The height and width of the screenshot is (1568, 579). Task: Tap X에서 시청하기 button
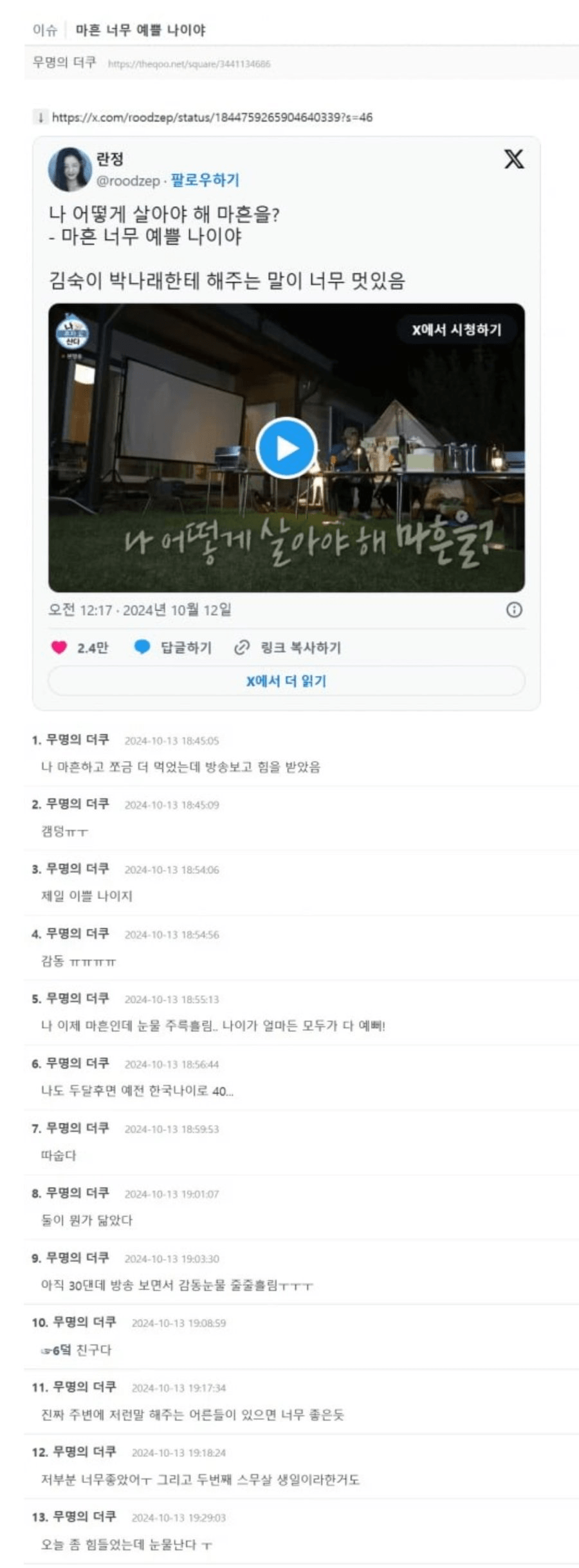(x=456, y=330)
